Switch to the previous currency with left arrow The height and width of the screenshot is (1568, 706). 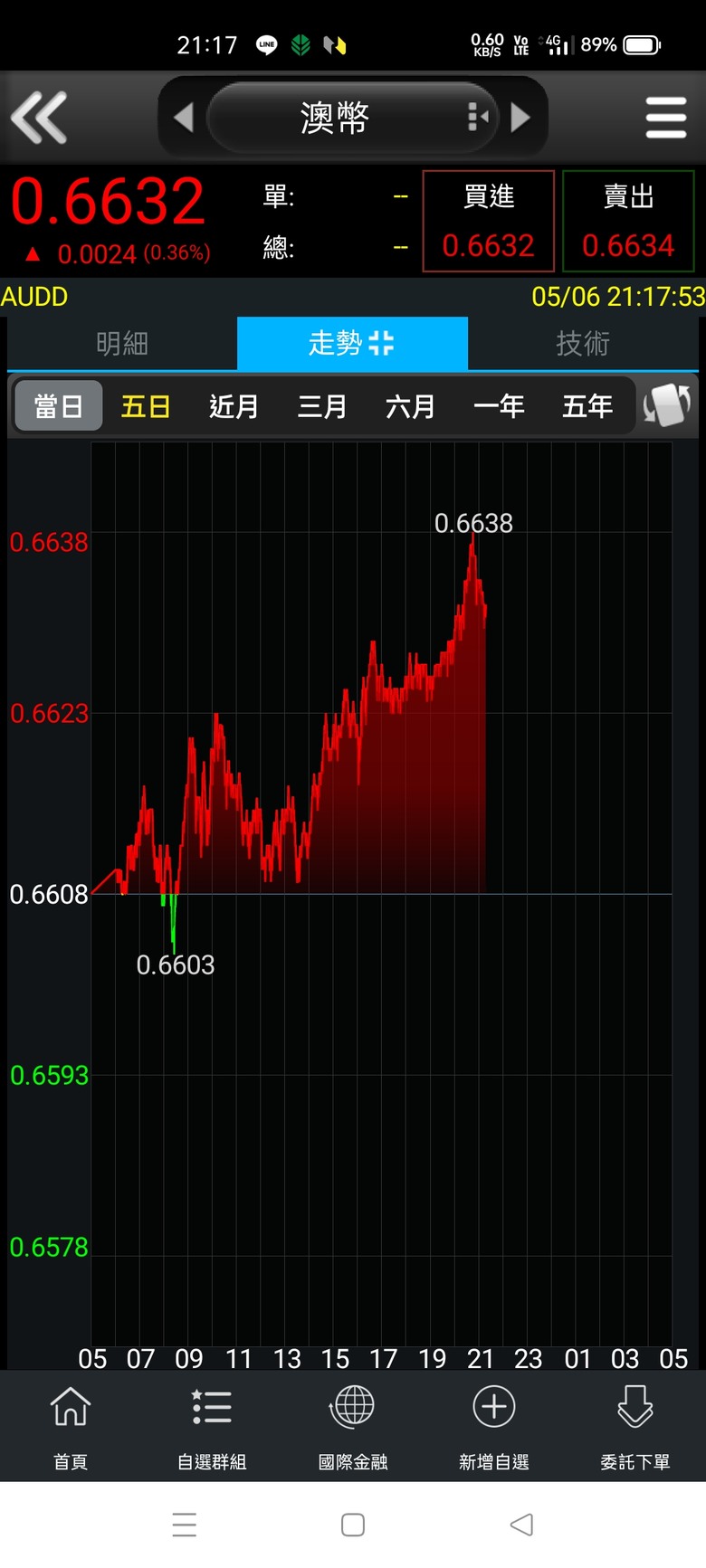[x=184, y=118]
